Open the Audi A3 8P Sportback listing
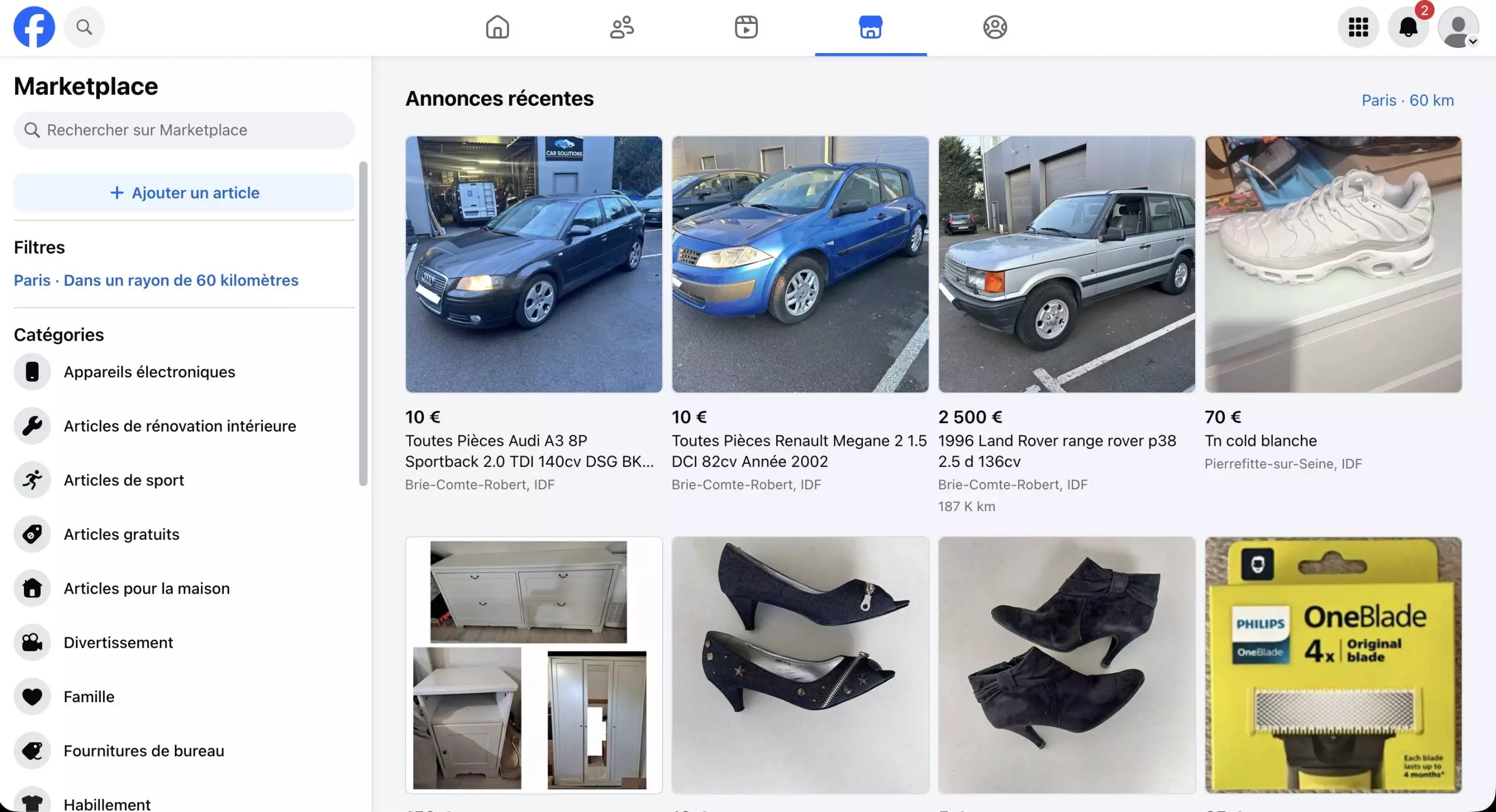 [x=534, y=264]
